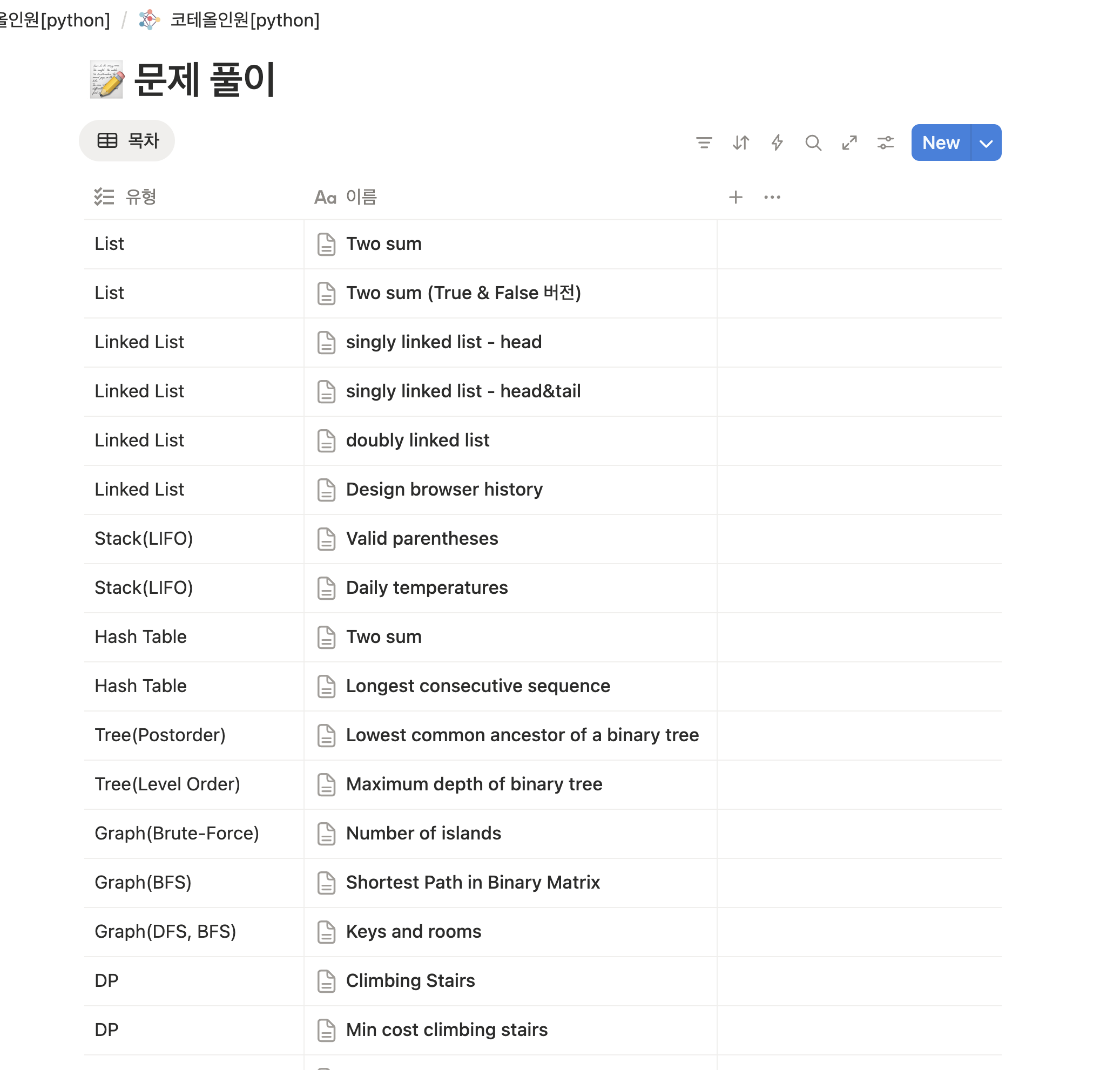Open the sort arrows icon
The height and width of the screenshot is (1070, 1120).
[x=740, y=143]
